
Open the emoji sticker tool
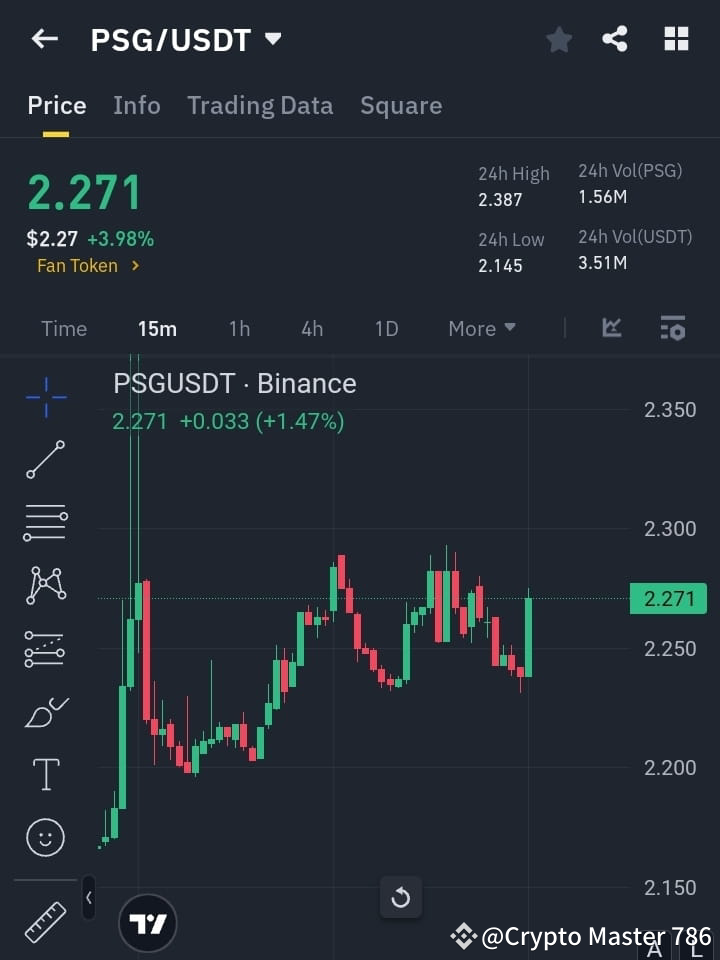(x=45, y=837)
